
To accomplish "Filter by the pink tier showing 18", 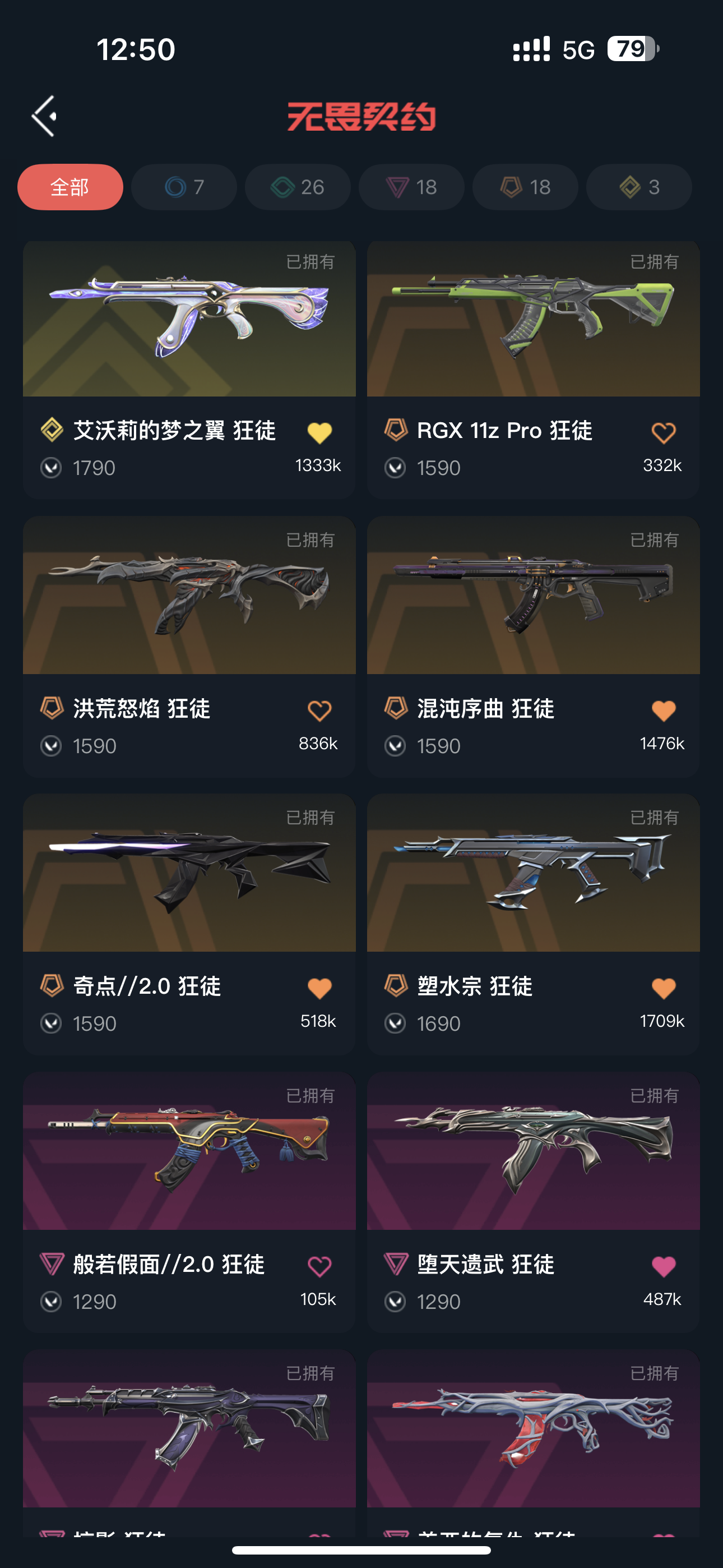I will (411, 187).
